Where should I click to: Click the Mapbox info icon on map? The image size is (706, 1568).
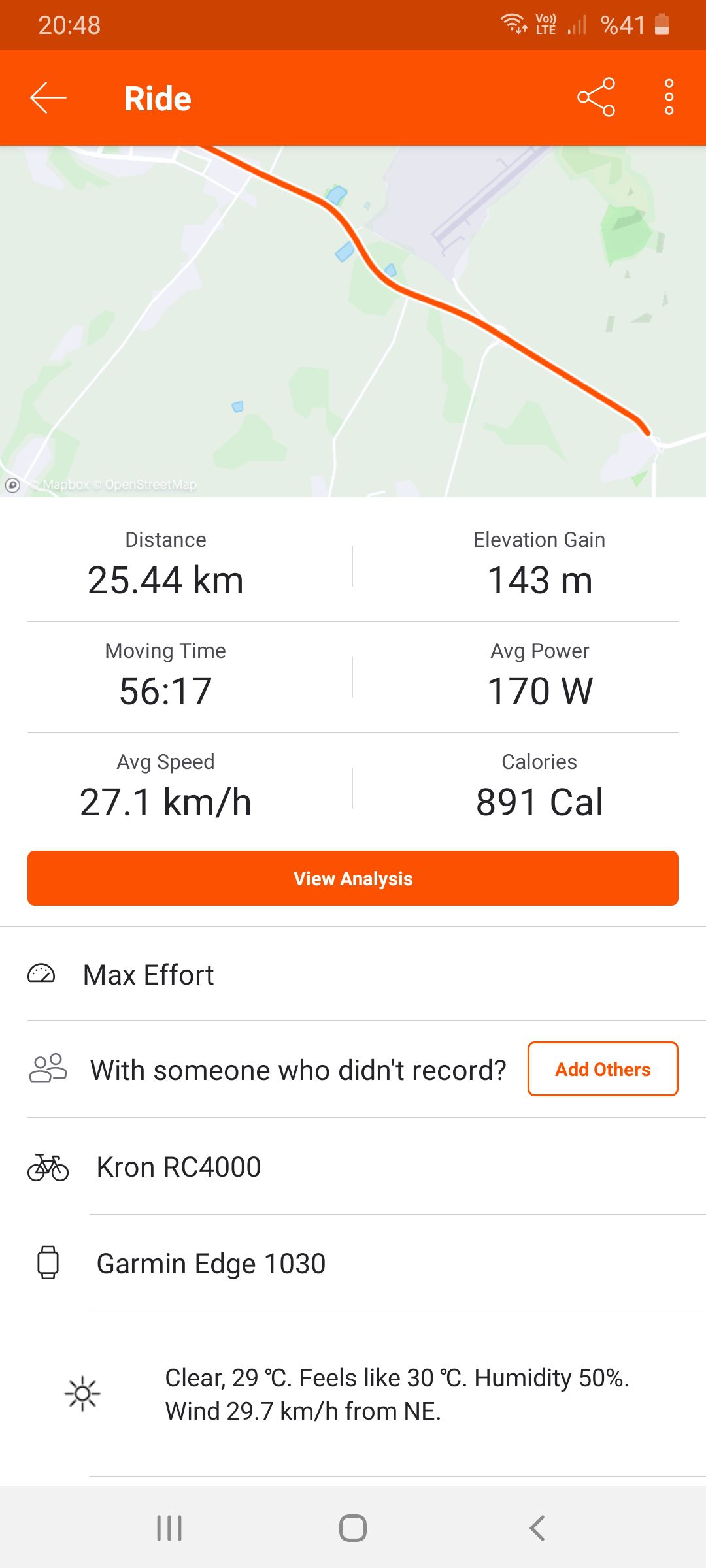14,485
